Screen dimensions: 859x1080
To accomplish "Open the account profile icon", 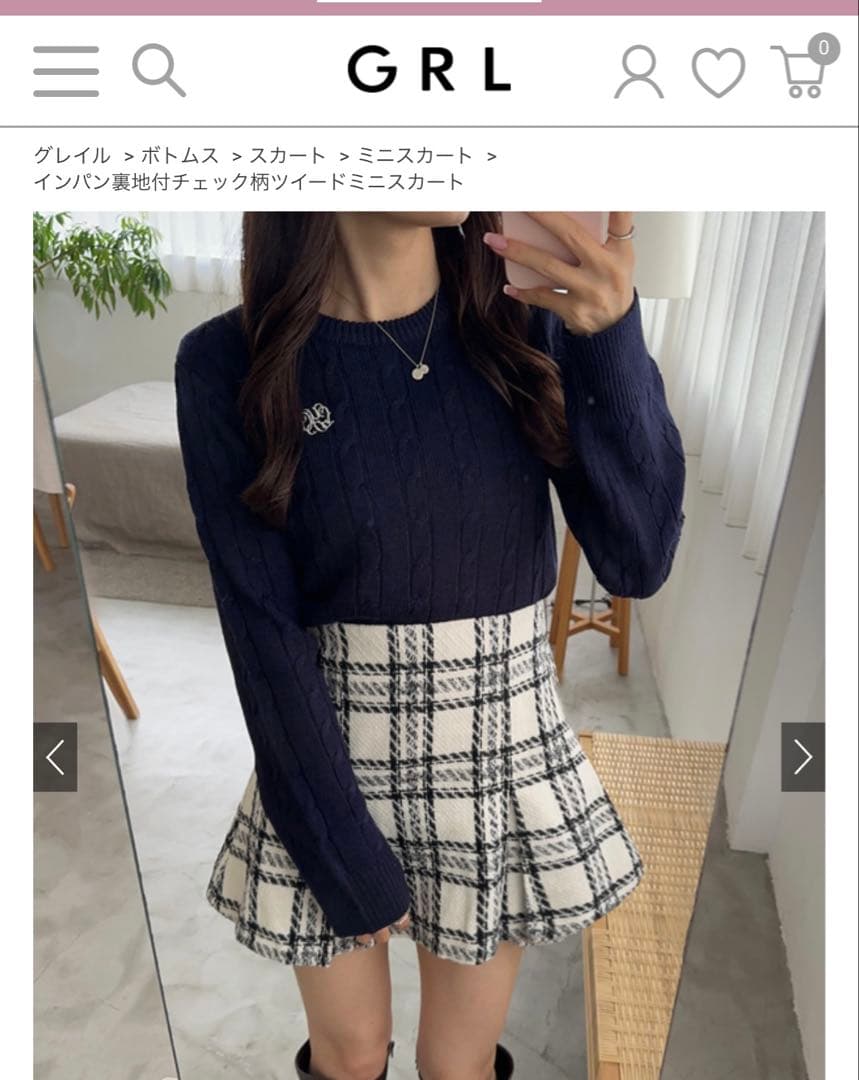I will pos(639,72).
